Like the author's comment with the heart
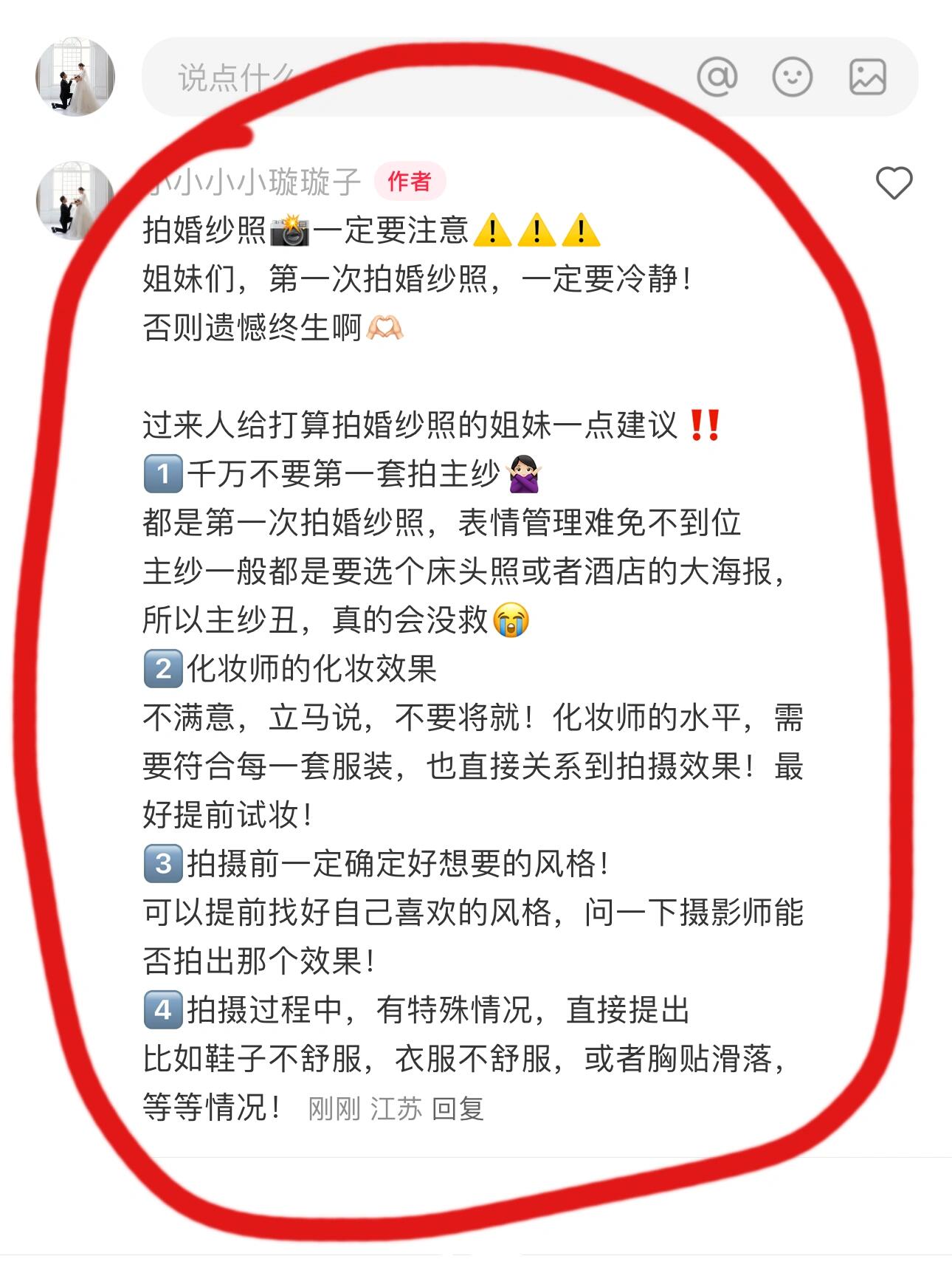The width and height of the screenshot is (952, 1270). tap(894, 182)
